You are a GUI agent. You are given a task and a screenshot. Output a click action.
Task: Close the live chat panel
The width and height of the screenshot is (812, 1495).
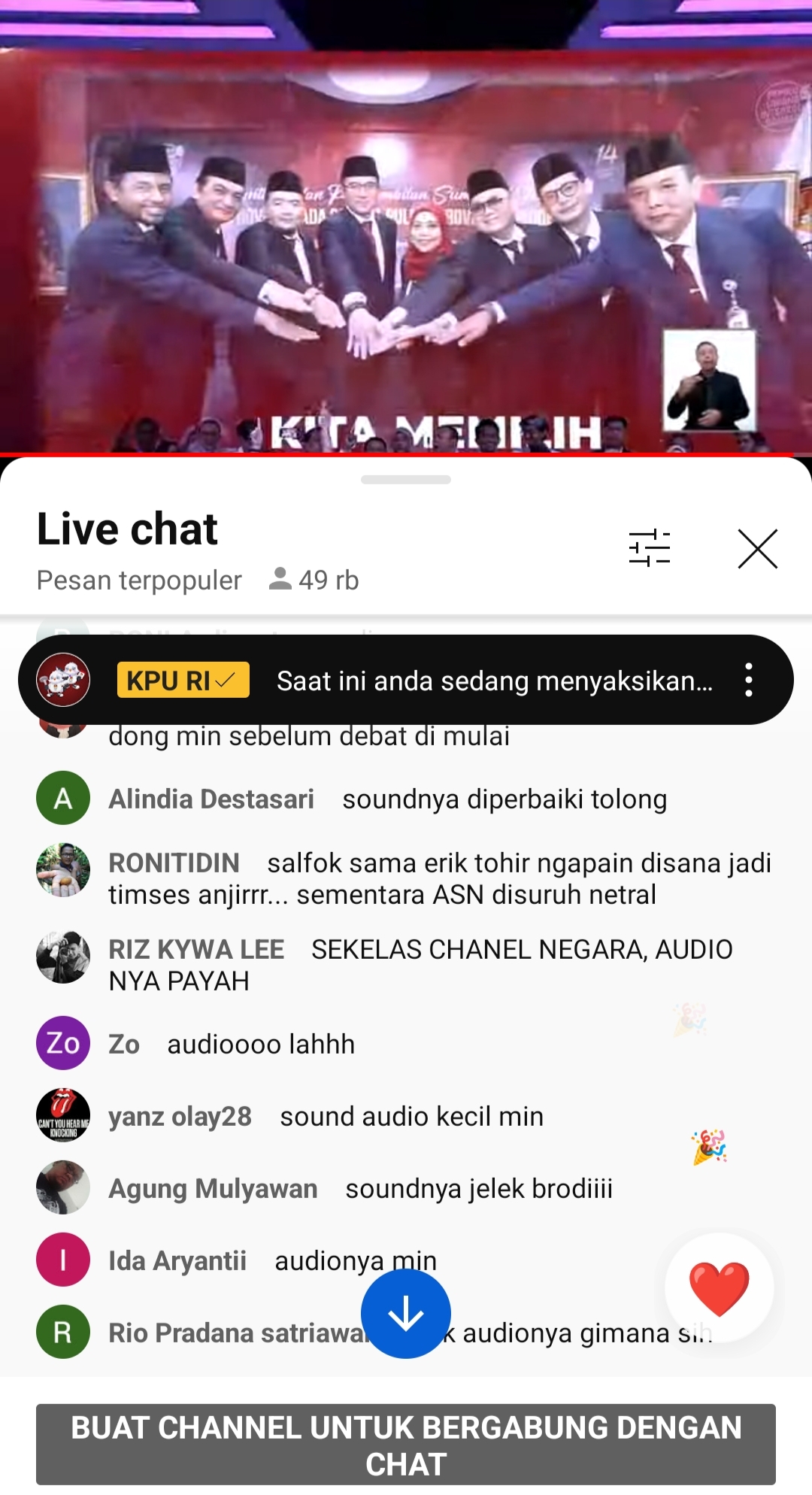pyautogui.click(x=757, y=548)
